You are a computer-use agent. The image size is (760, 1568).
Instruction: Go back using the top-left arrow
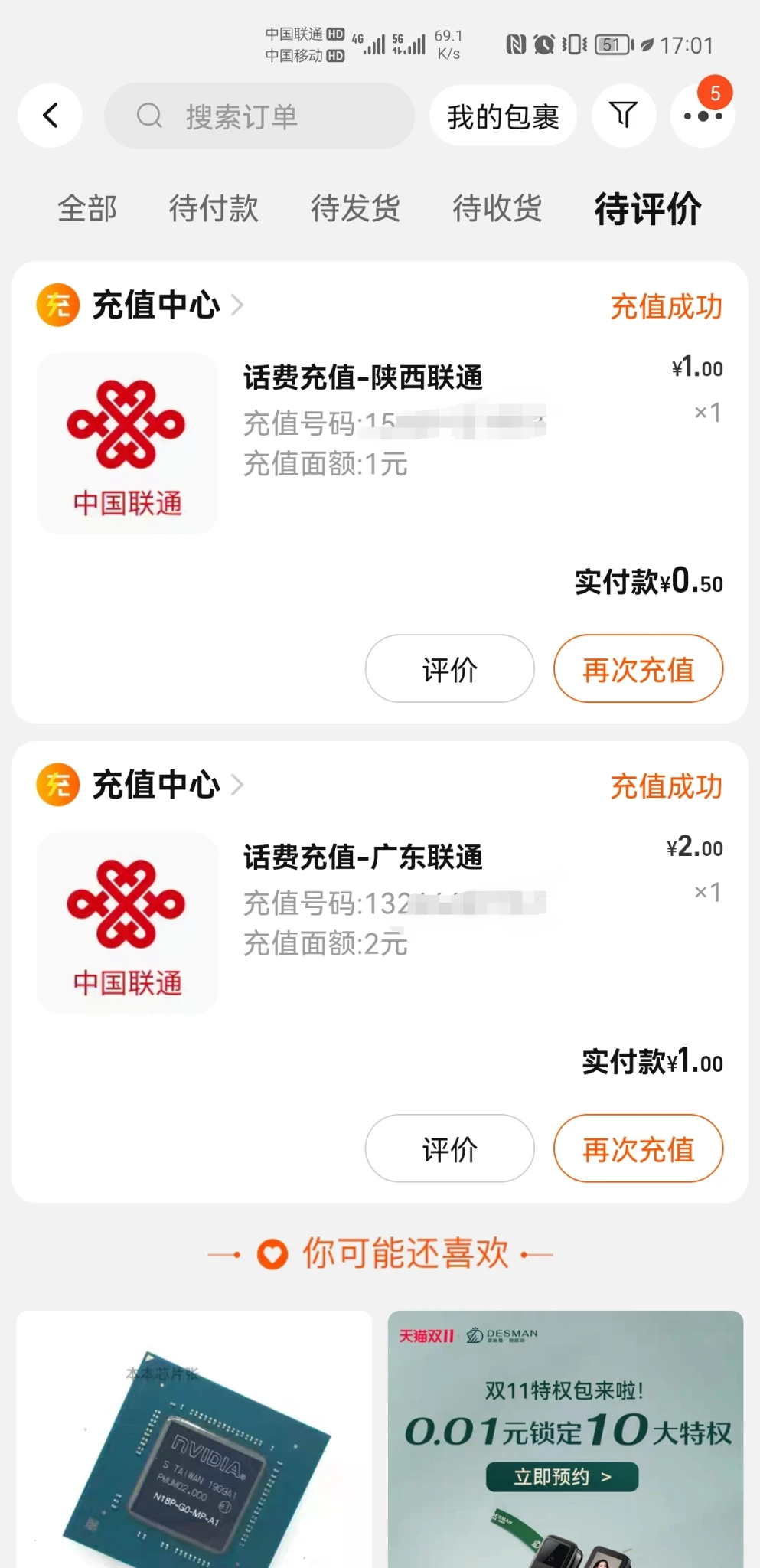(x=51, y=116)
